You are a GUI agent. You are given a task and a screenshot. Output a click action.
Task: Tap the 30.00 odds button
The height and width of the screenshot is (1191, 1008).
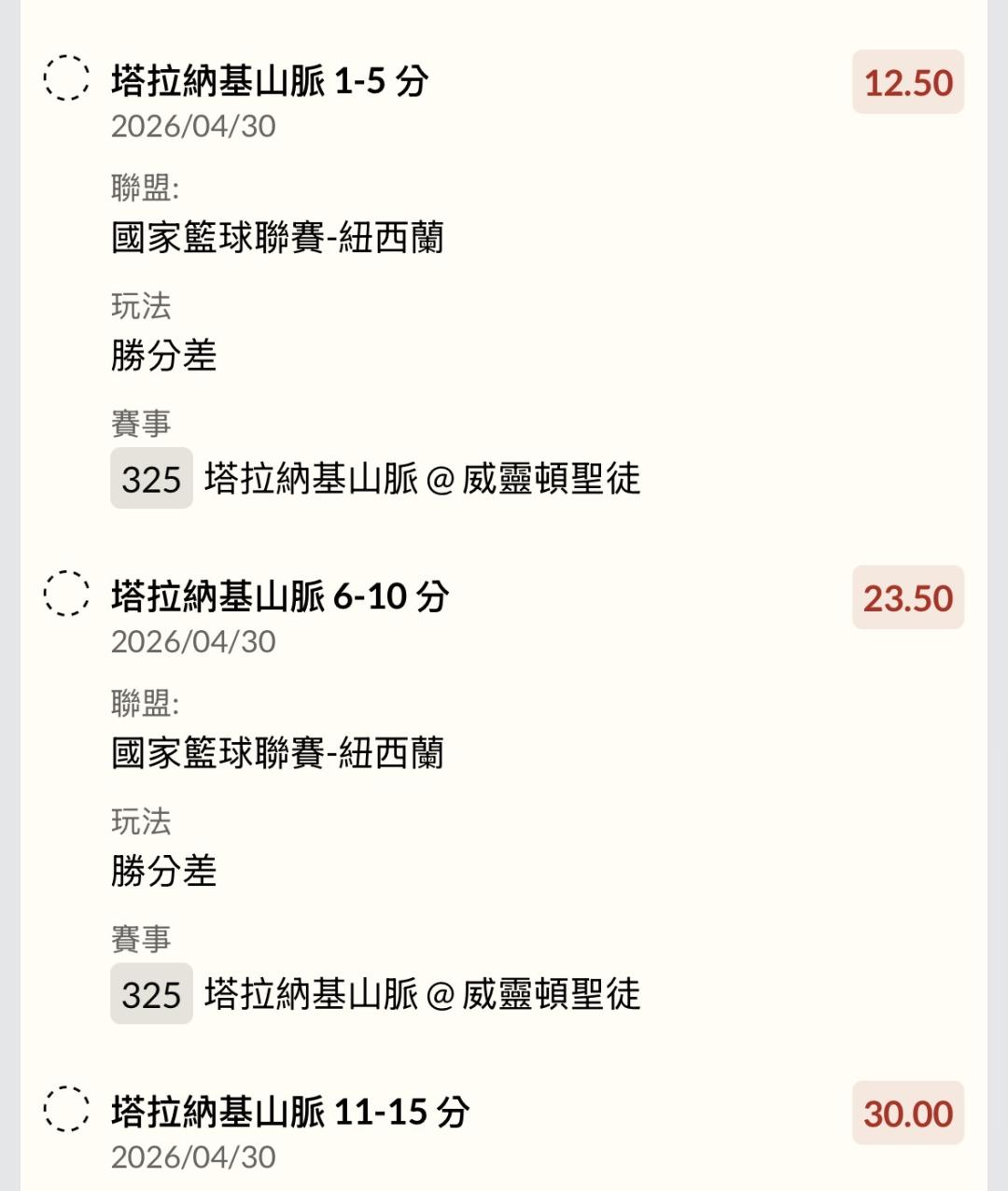click(907, 1114)
